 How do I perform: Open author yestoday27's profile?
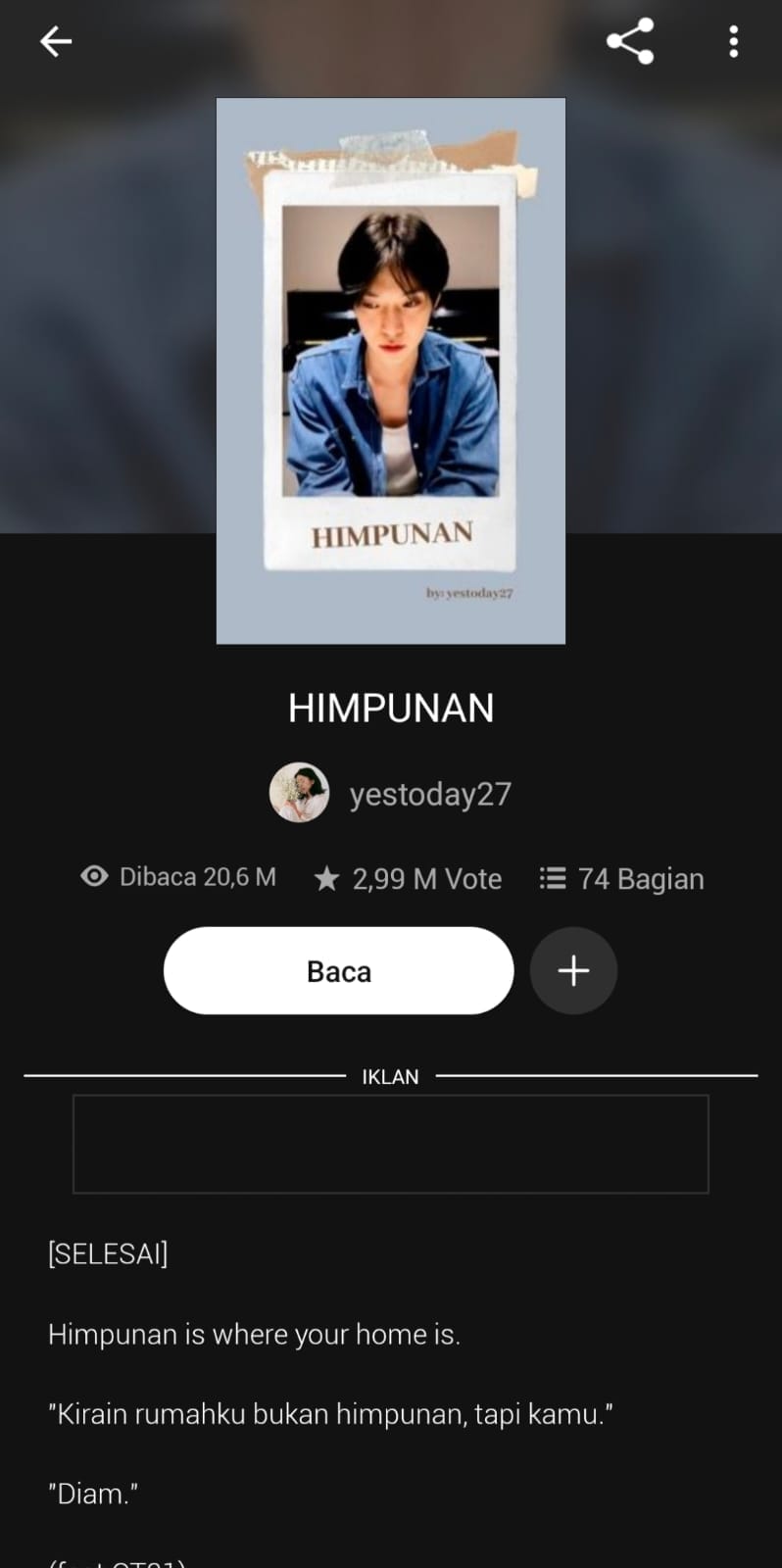(x=392, y=793)
